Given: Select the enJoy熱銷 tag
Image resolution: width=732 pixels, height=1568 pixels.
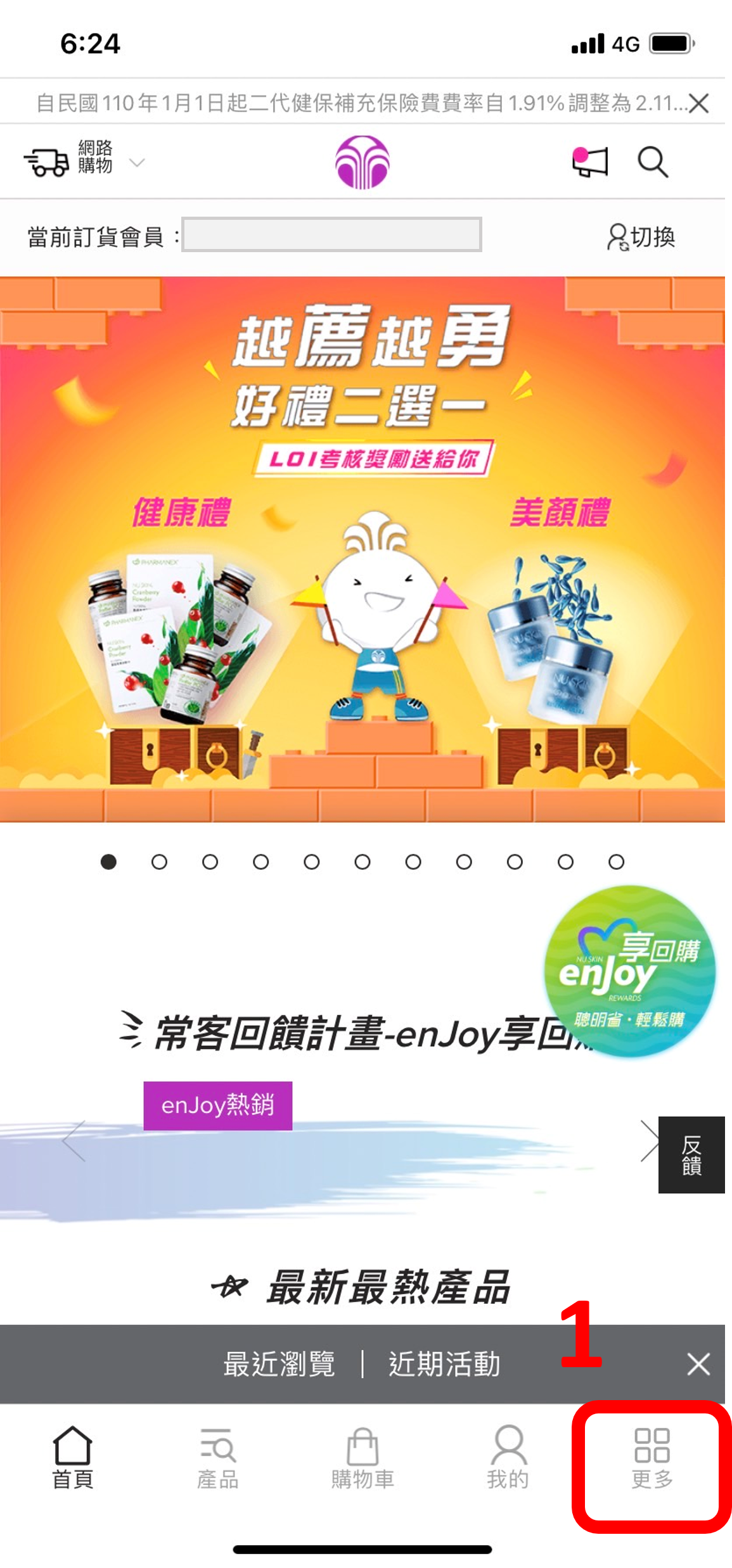Looking at the screenshot, I should click(217, 1106).
